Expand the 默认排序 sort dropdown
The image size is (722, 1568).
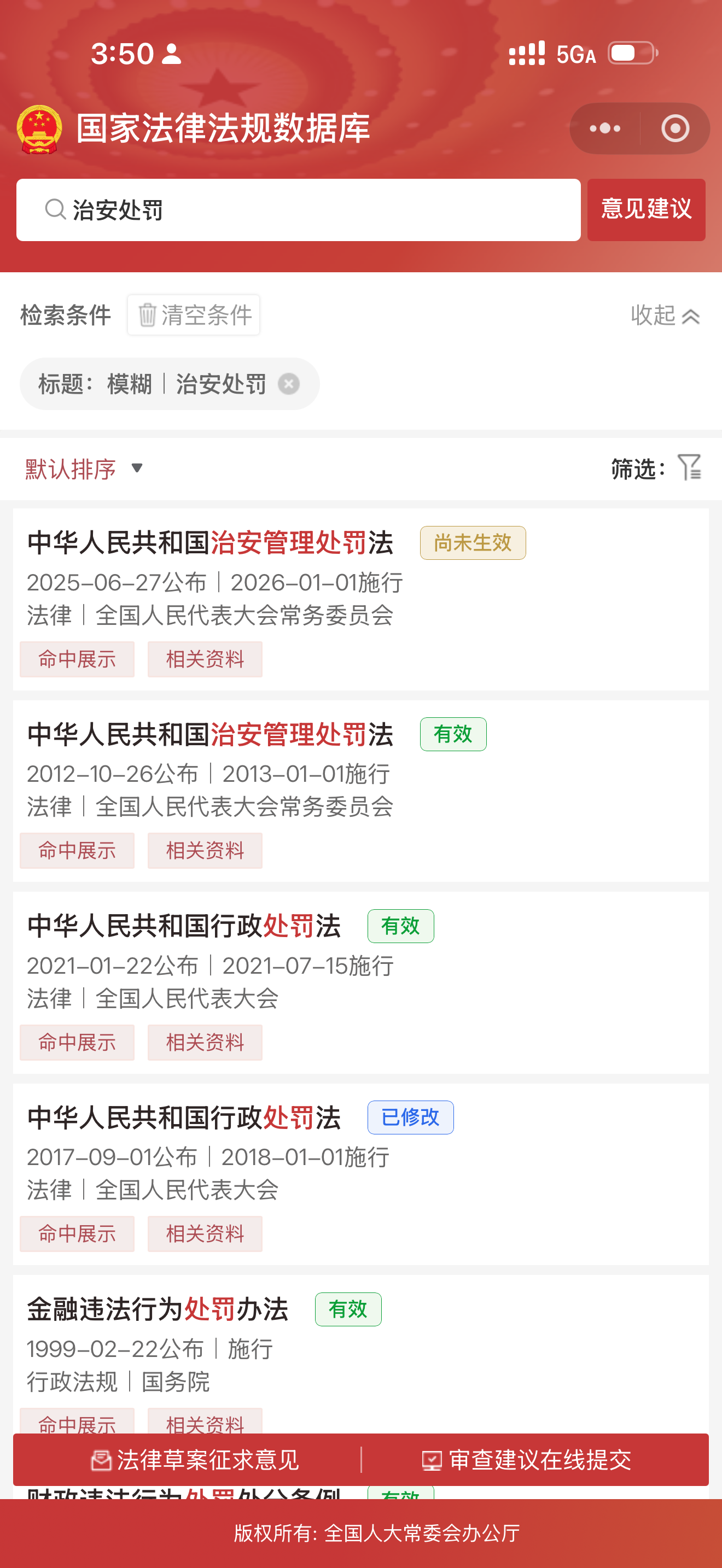[x=84, y=469]
